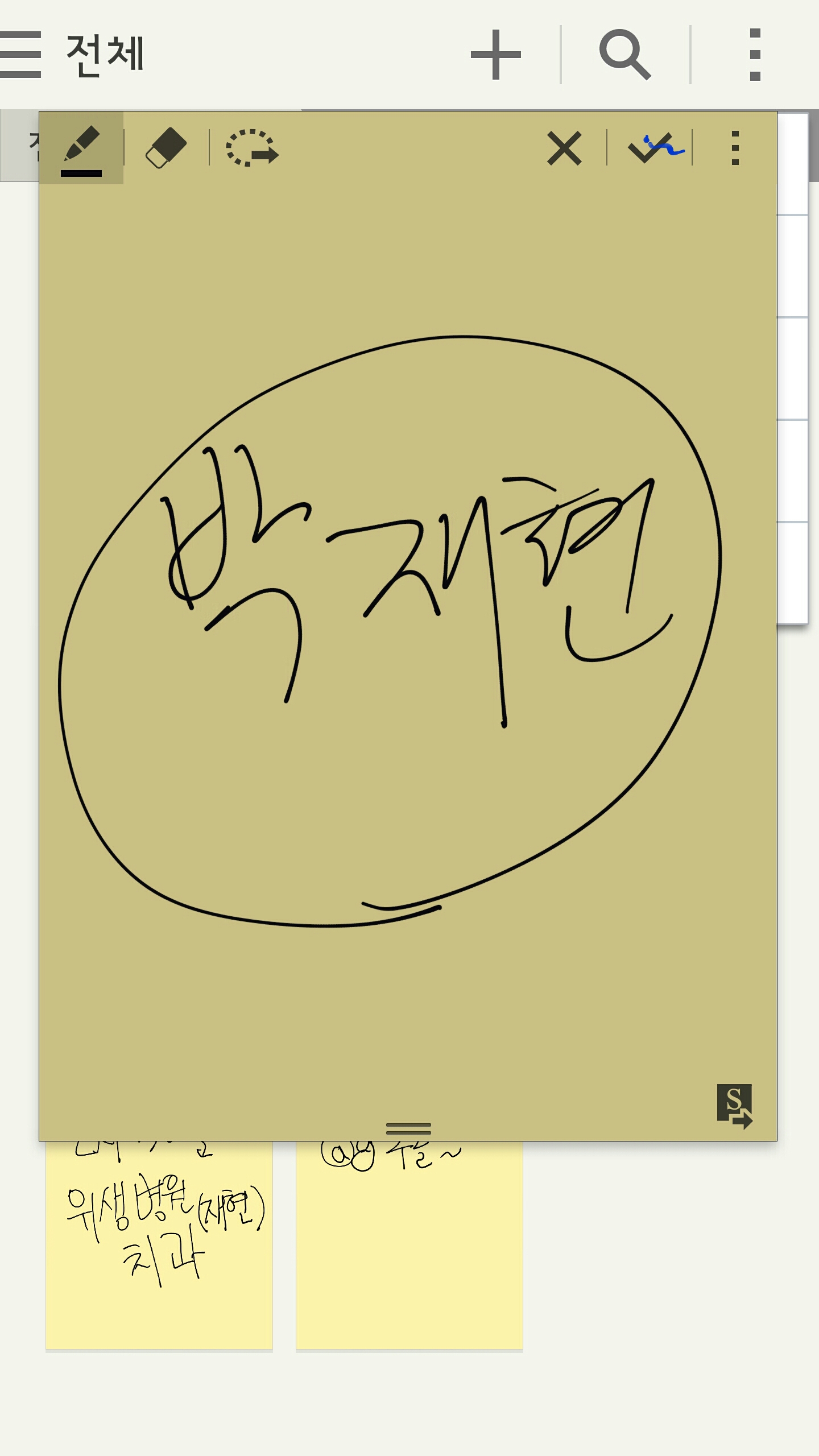Open the search magnifier in top bar
The width and height of the screenshot is (819, 1456).
[625, 55]
